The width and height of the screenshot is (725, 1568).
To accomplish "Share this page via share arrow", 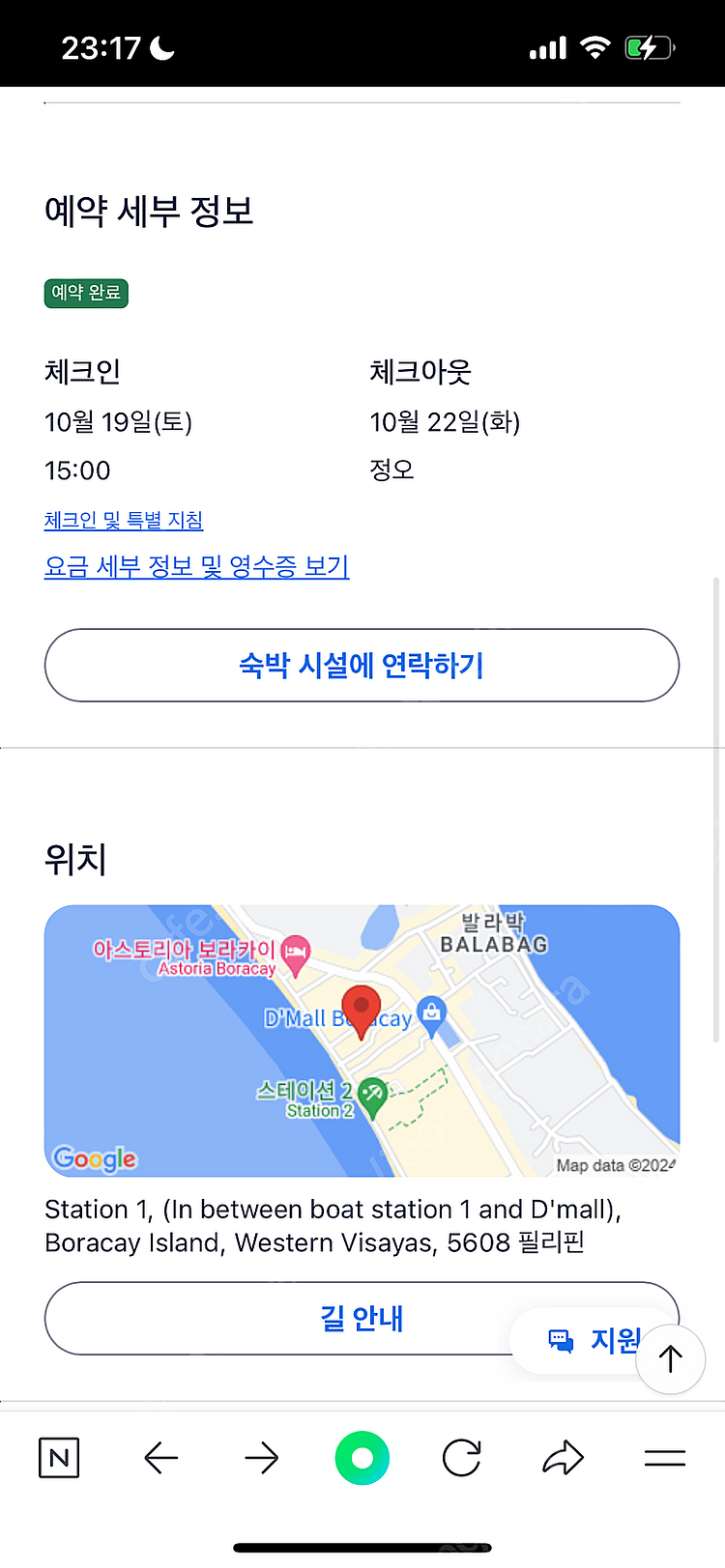I will (x=564, y=1458).
